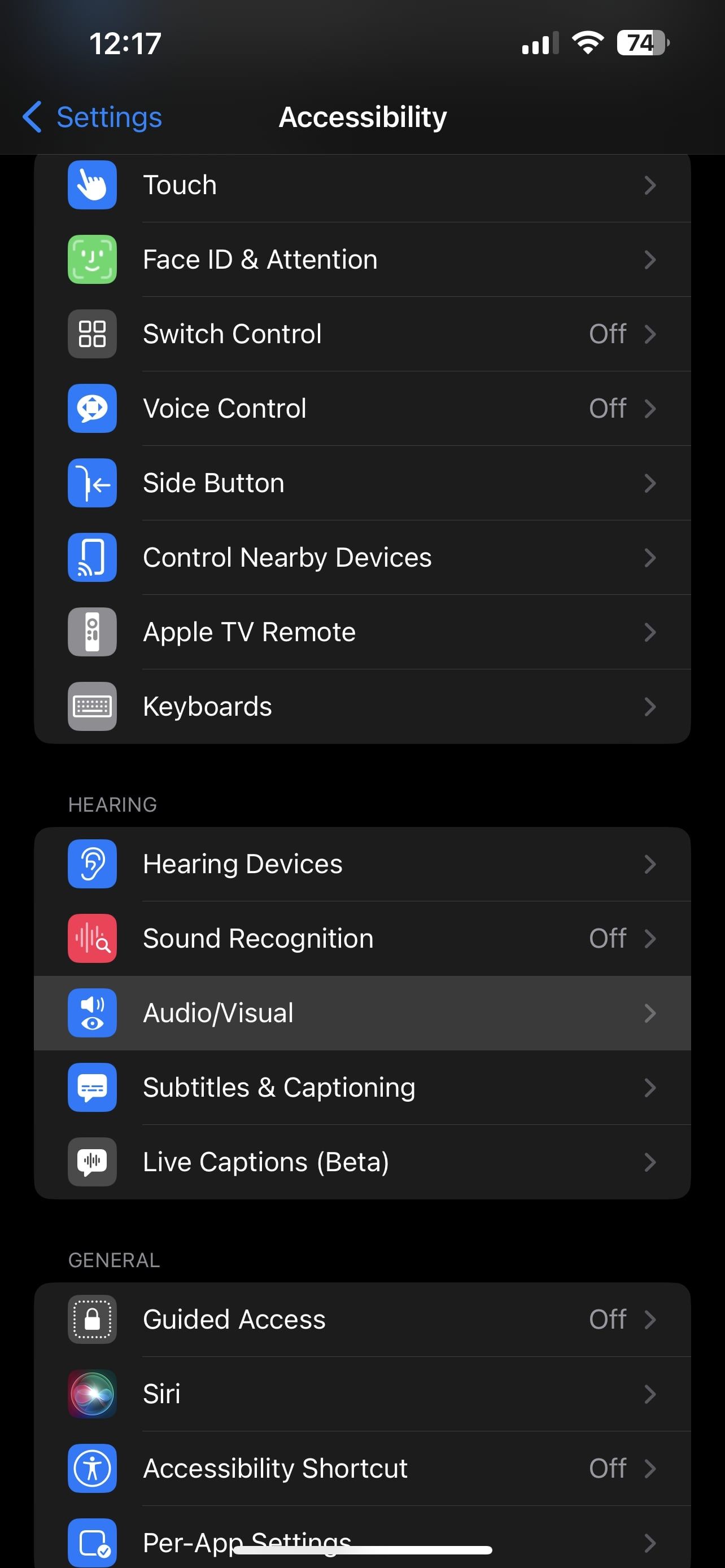The height and width of the screenshot is (1568, 725).
Task: Open Keyboards accessibility settings
Action: point(362,707)
